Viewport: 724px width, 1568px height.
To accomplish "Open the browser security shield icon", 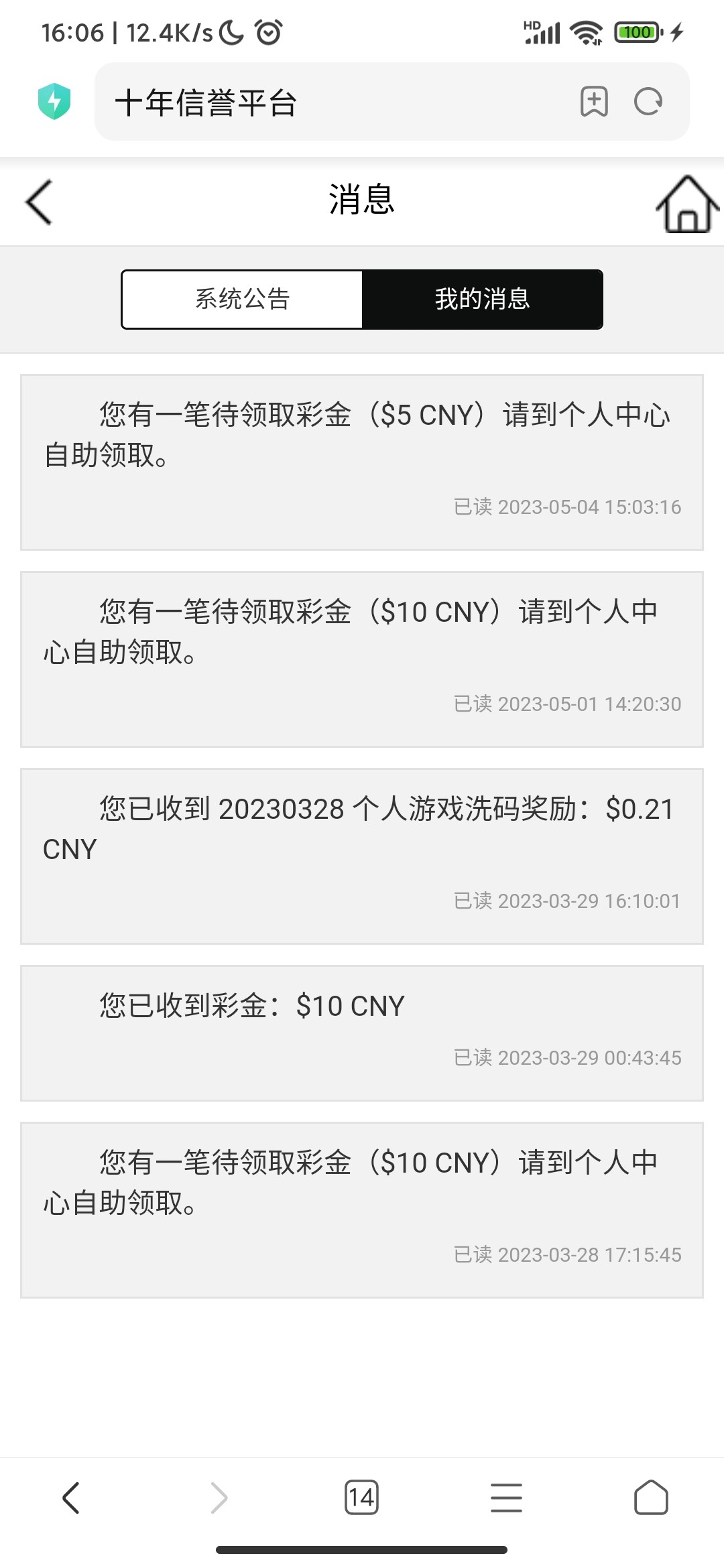I will (54, 102).
